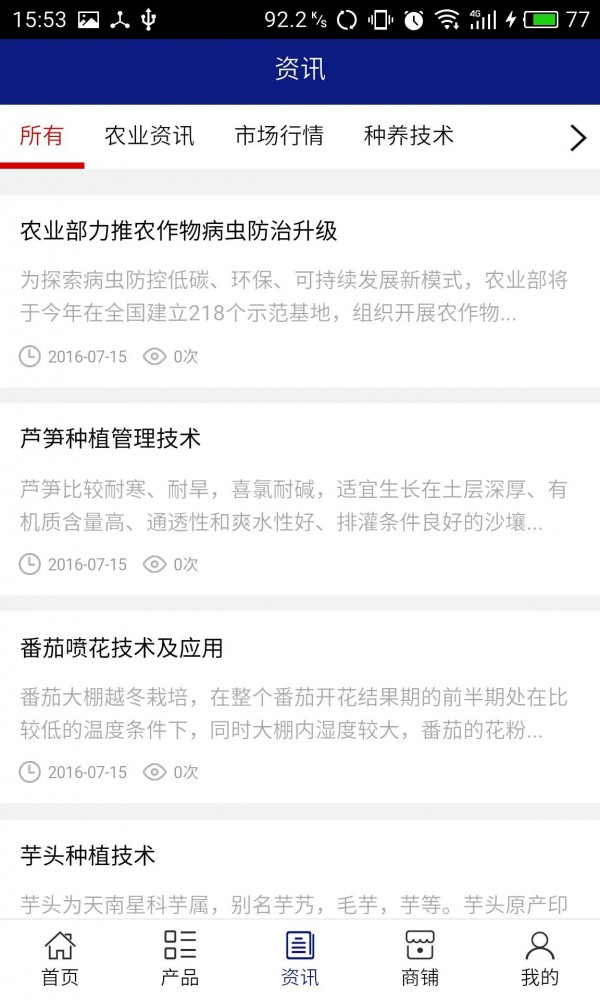Tap the 资讯 bottom tab
Viewport: 600px width, 1000px height.
point(300,959)
